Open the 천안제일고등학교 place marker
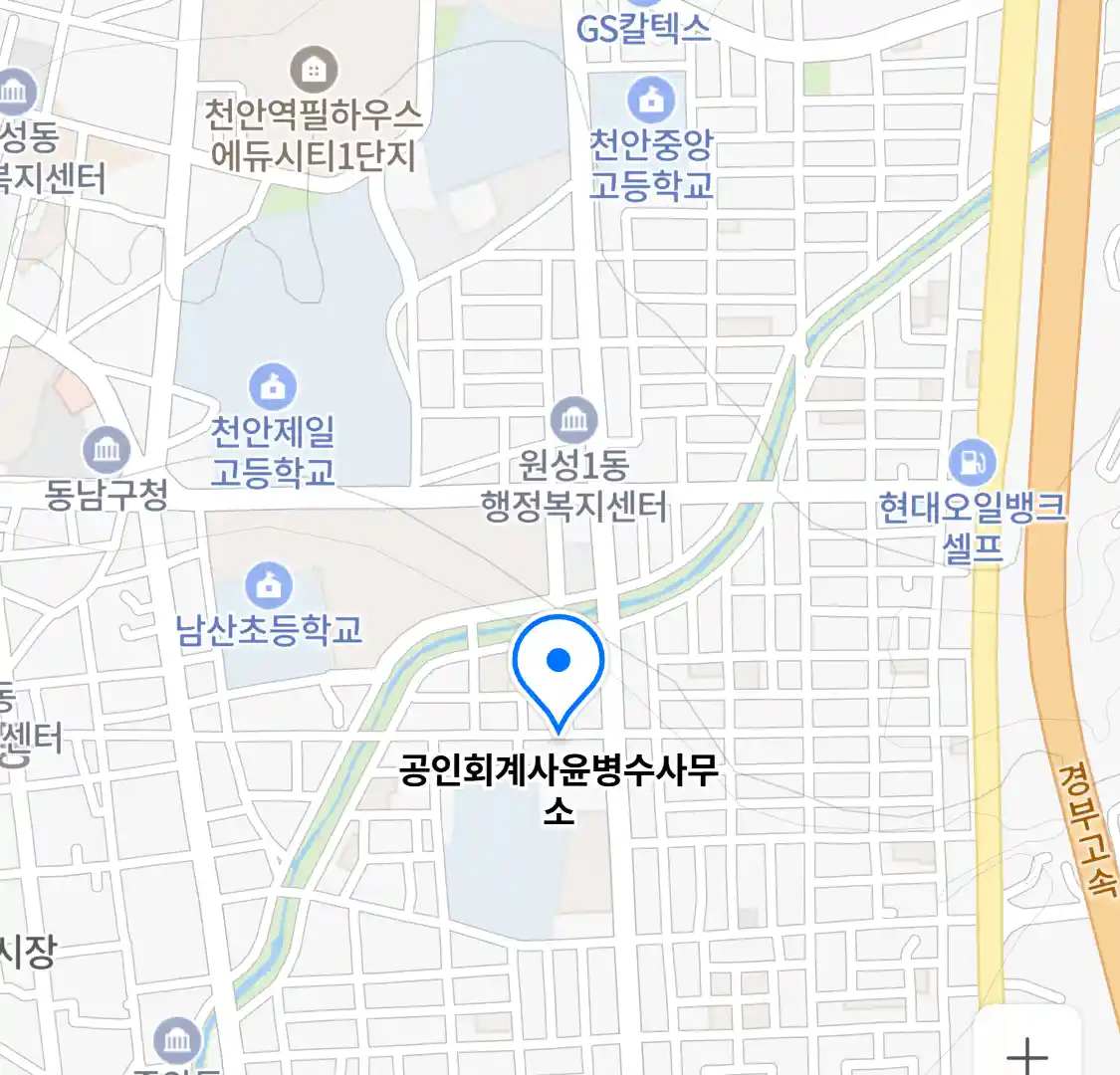The width and height of the screenshot is (1120, 1075). coord(273,386)
